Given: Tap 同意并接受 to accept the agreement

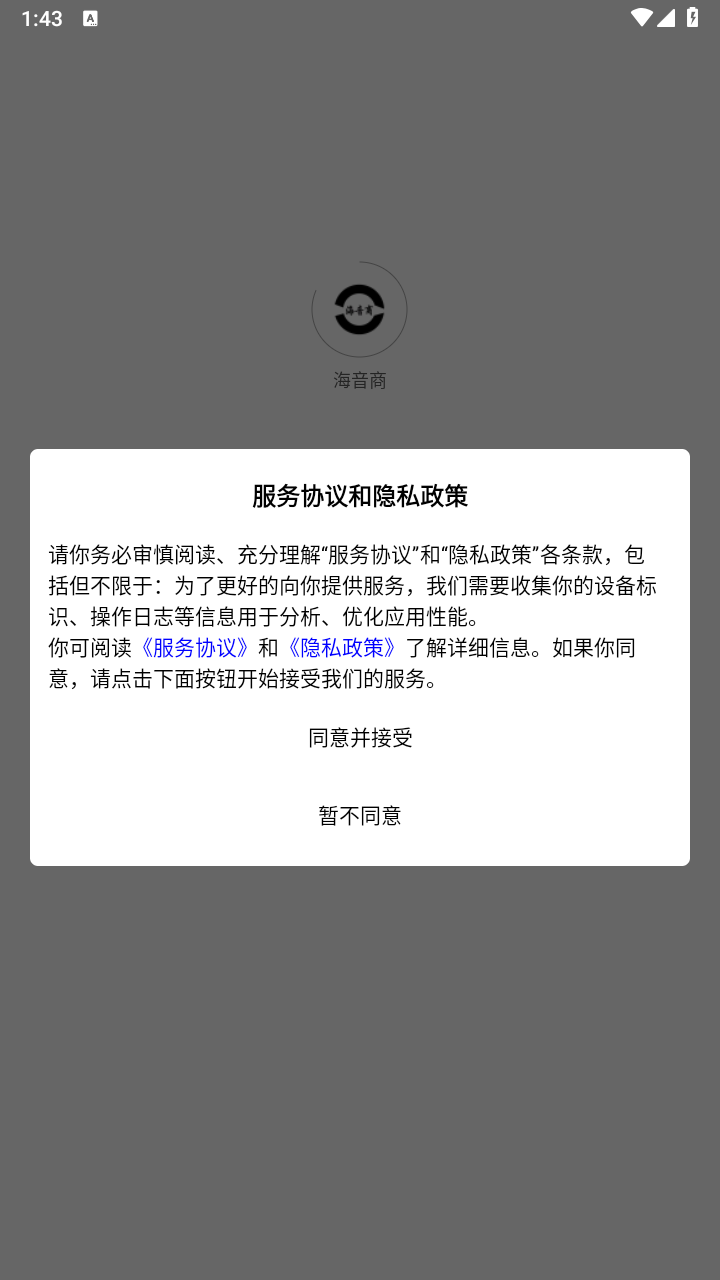Looking at the screenshot, I should (360, 738).
